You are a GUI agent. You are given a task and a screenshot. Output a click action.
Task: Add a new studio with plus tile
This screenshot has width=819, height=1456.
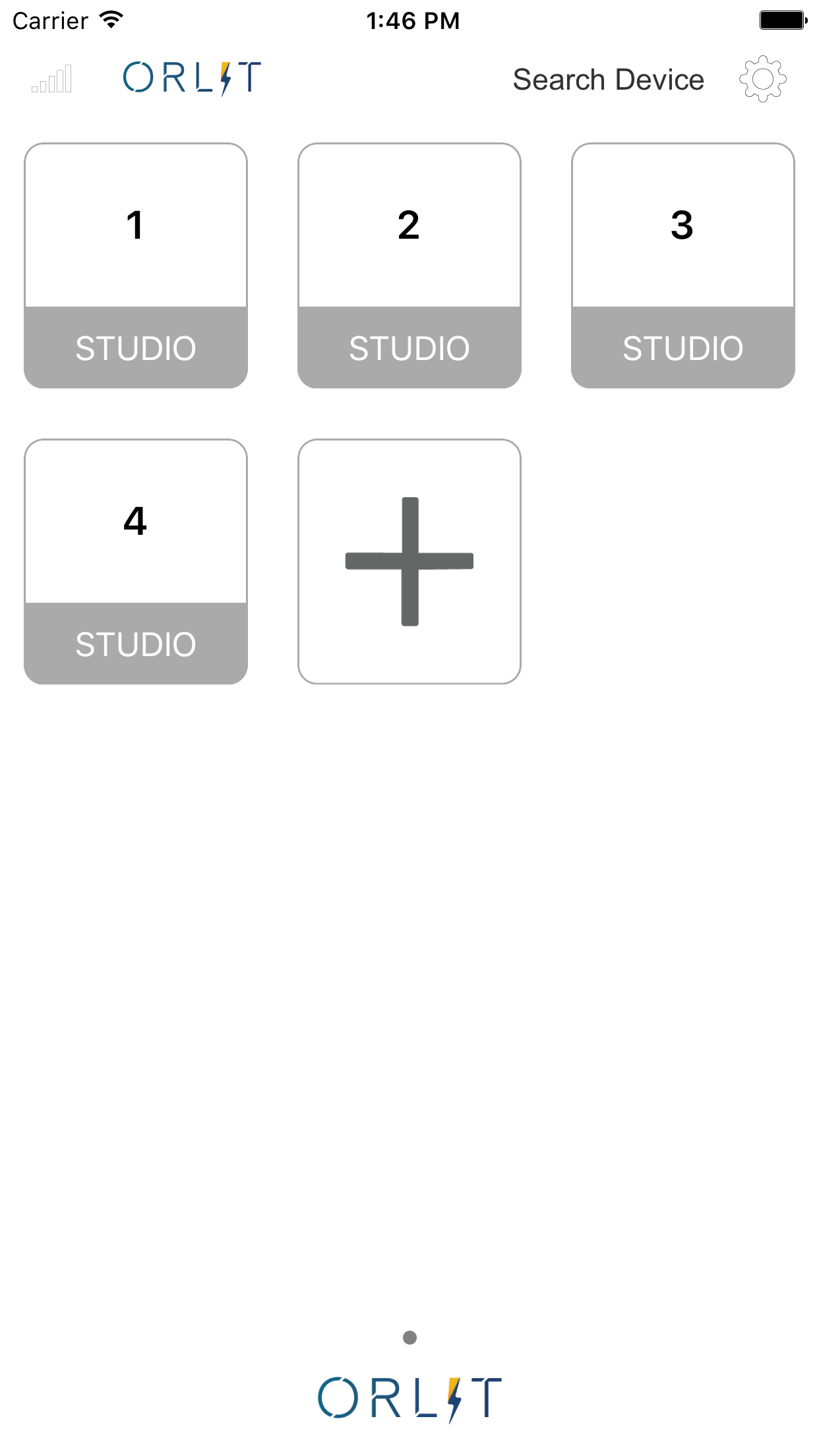tap(409, 562)
